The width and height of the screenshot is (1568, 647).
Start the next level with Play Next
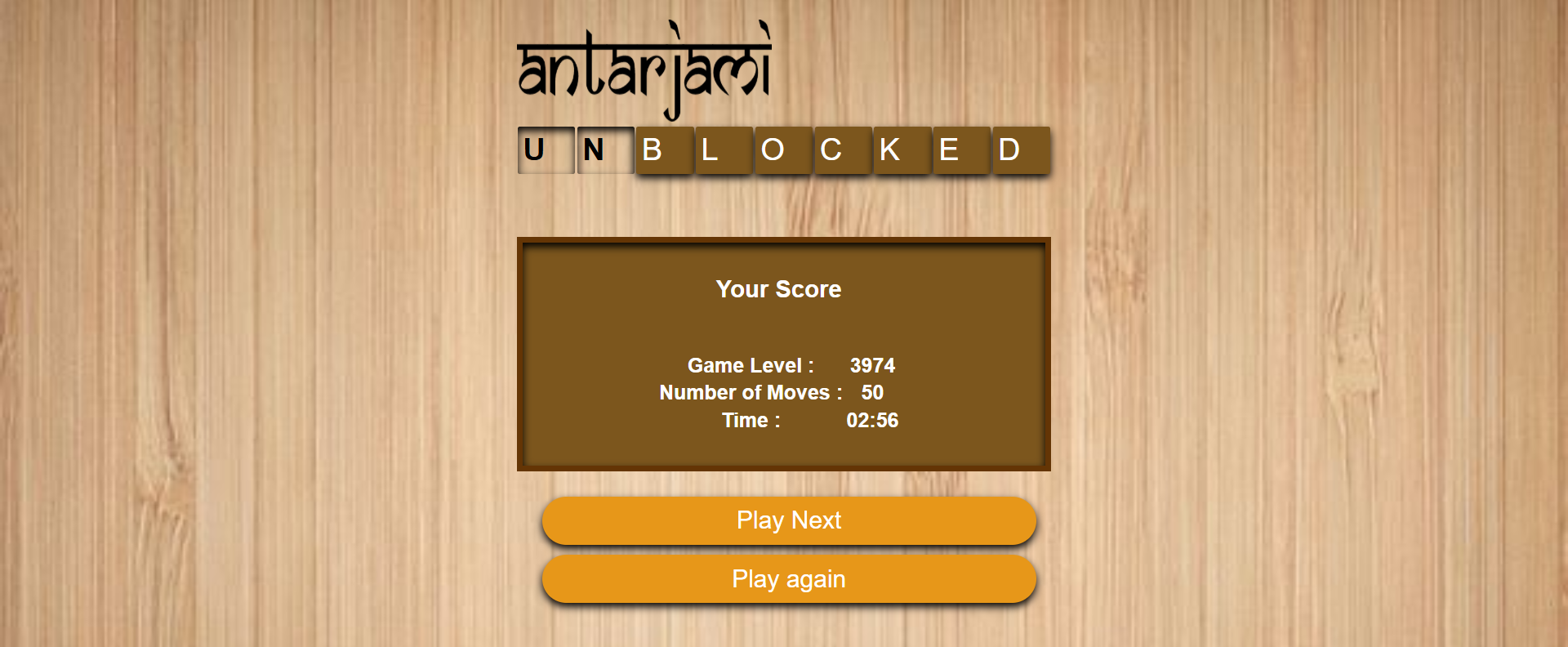[789, 520]
